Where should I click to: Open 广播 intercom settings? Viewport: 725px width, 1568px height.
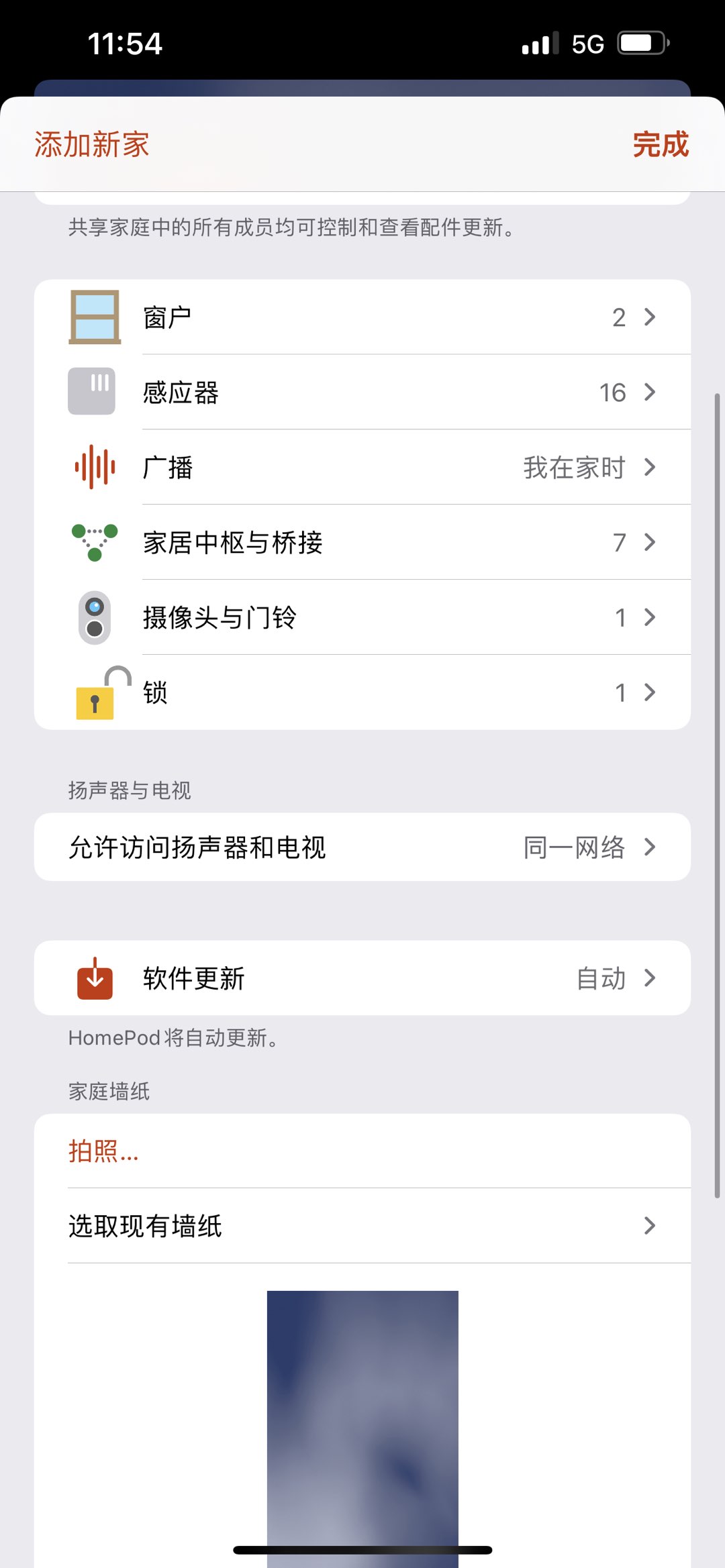tap(362, 468)
